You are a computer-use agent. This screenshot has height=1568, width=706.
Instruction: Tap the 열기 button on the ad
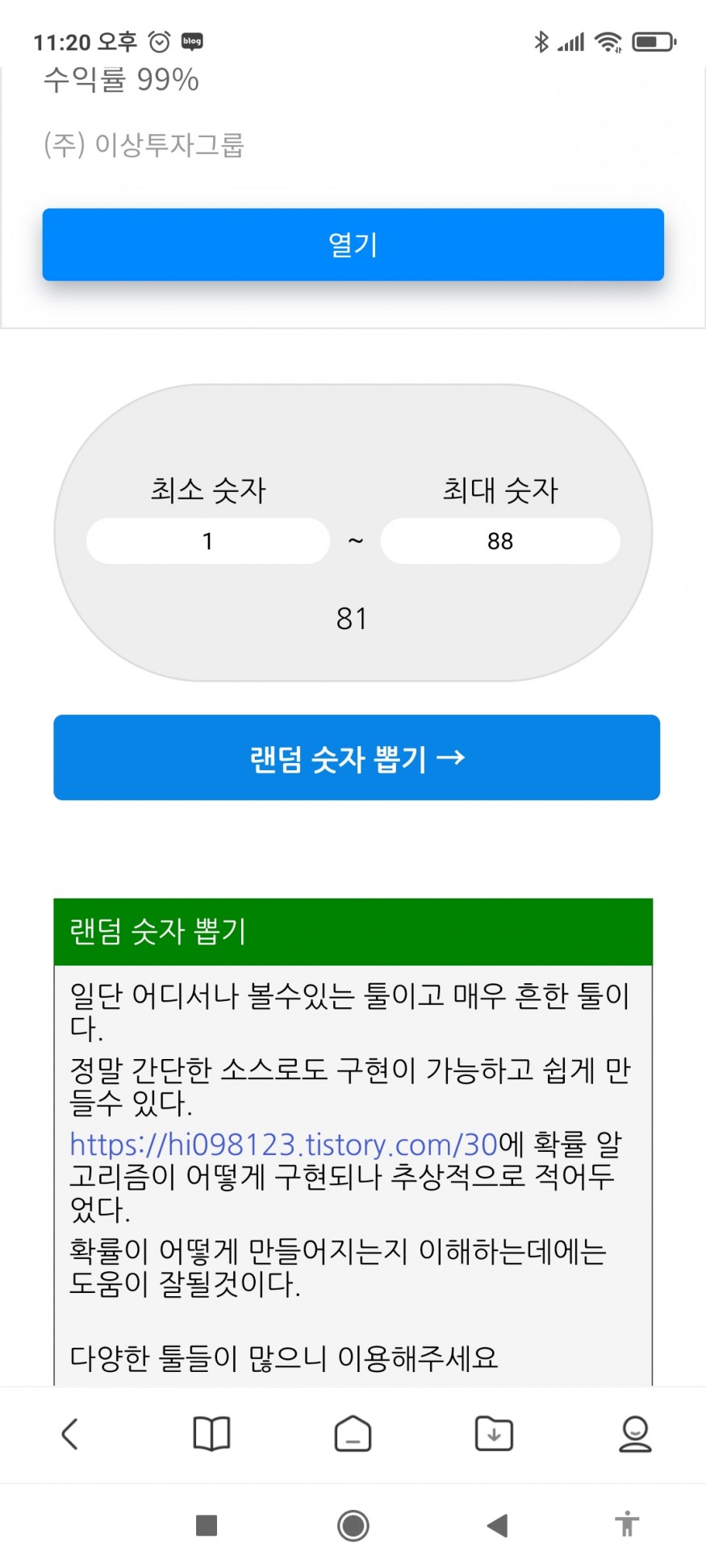tap(353, 244)
